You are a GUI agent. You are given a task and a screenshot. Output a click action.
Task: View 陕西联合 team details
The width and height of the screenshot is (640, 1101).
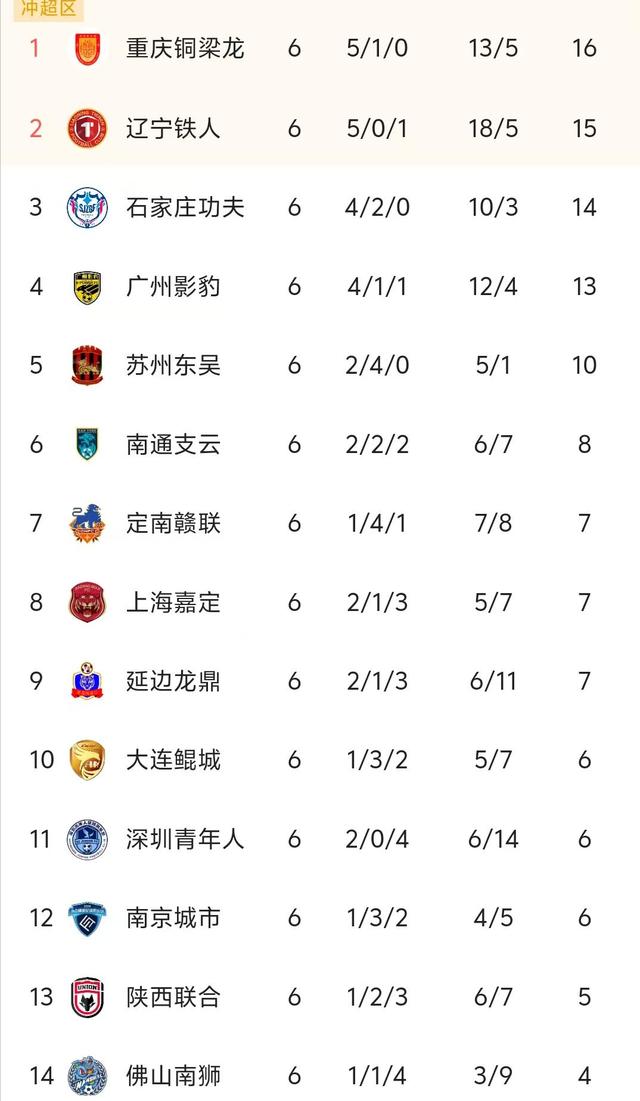(x=172, y=997)
